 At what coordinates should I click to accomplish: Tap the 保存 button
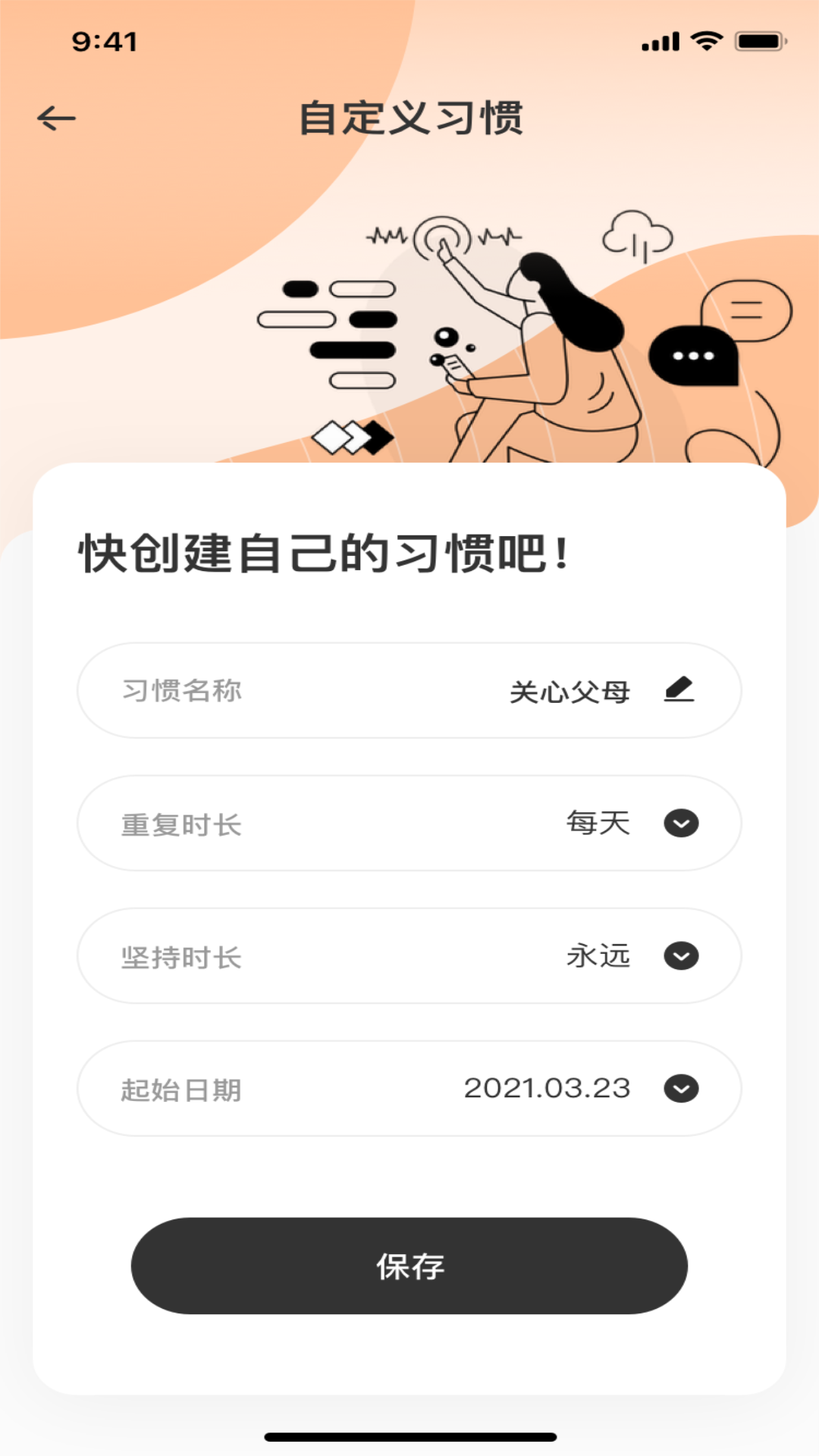[409, 1266]
